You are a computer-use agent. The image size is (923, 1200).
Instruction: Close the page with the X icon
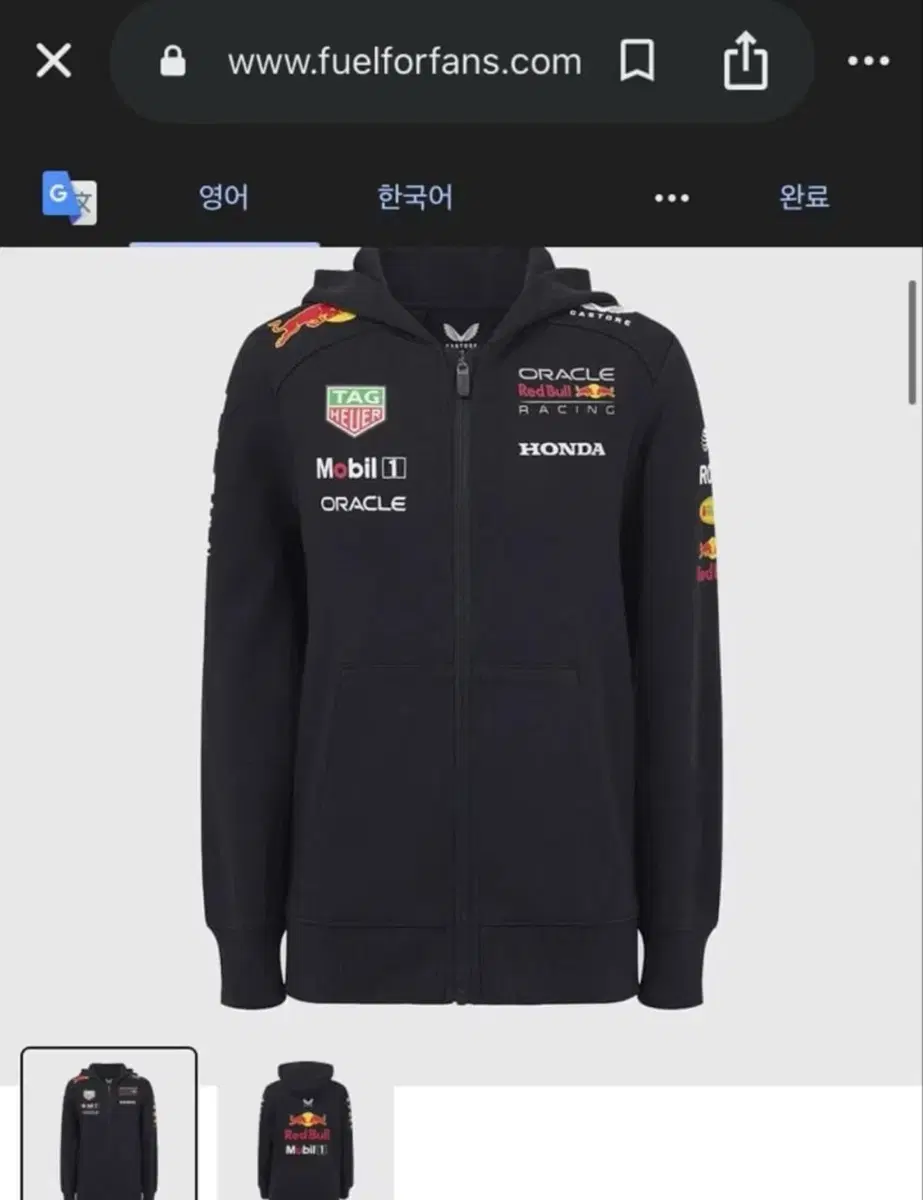coord(53,61)
